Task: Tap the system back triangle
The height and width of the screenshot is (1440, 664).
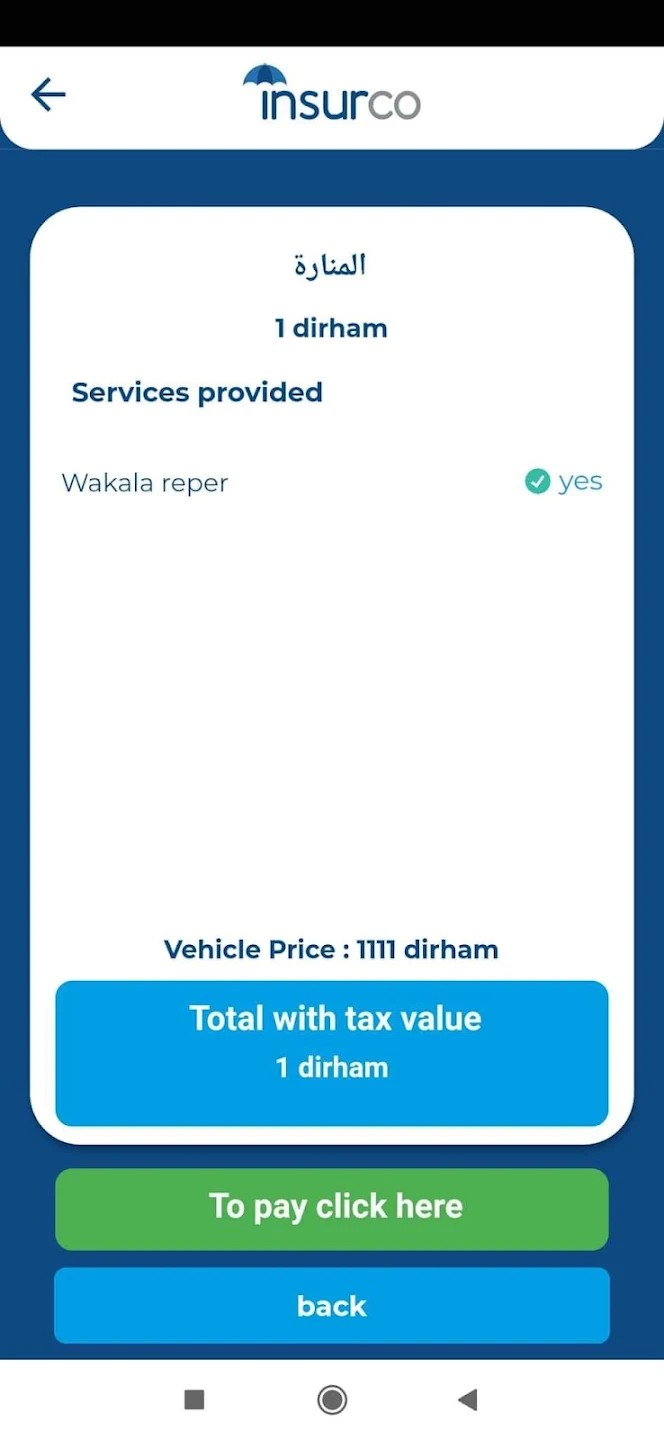Action: (467, 1400)
